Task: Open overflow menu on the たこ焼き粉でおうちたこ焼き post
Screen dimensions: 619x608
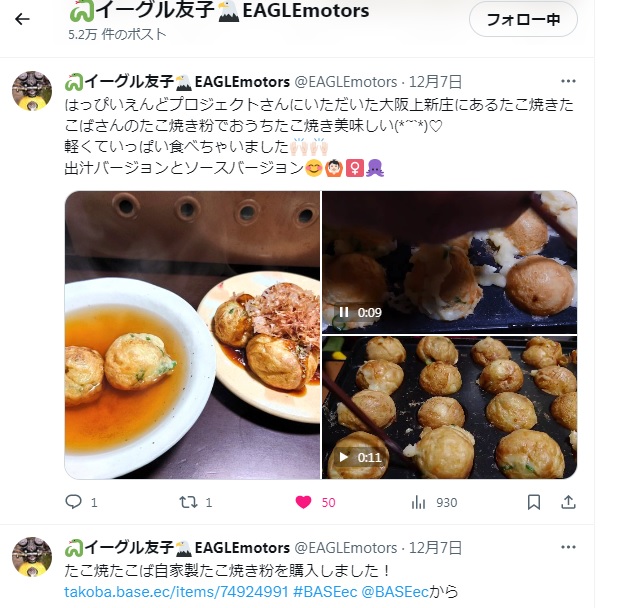Action: pyautogui.click(x=568, y=81)
